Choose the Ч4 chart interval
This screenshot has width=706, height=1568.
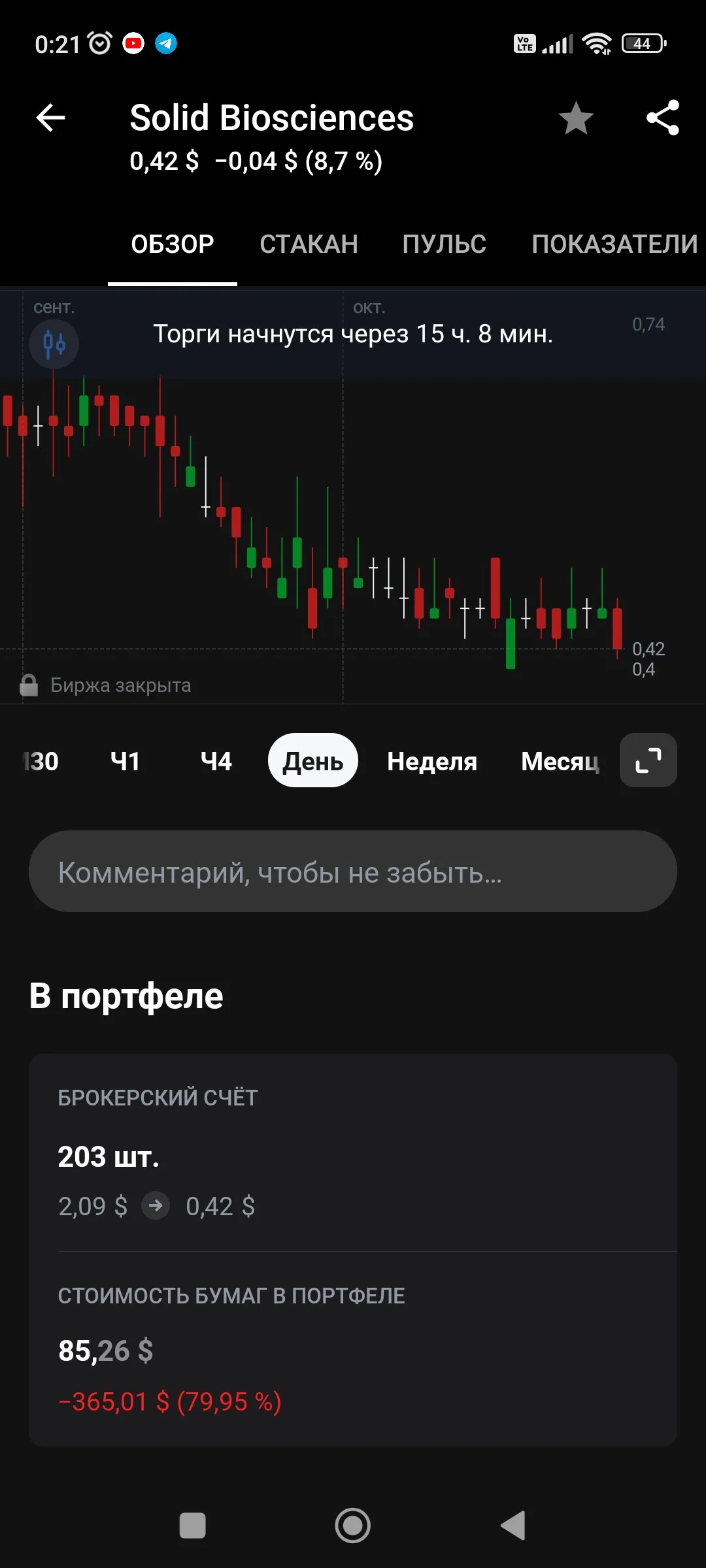click(216, 761)
